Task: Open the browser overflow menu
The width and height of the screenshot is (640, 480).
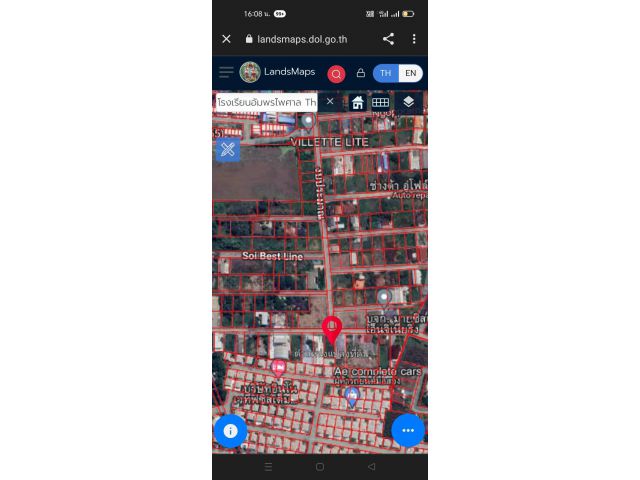Action: point(414,39)
